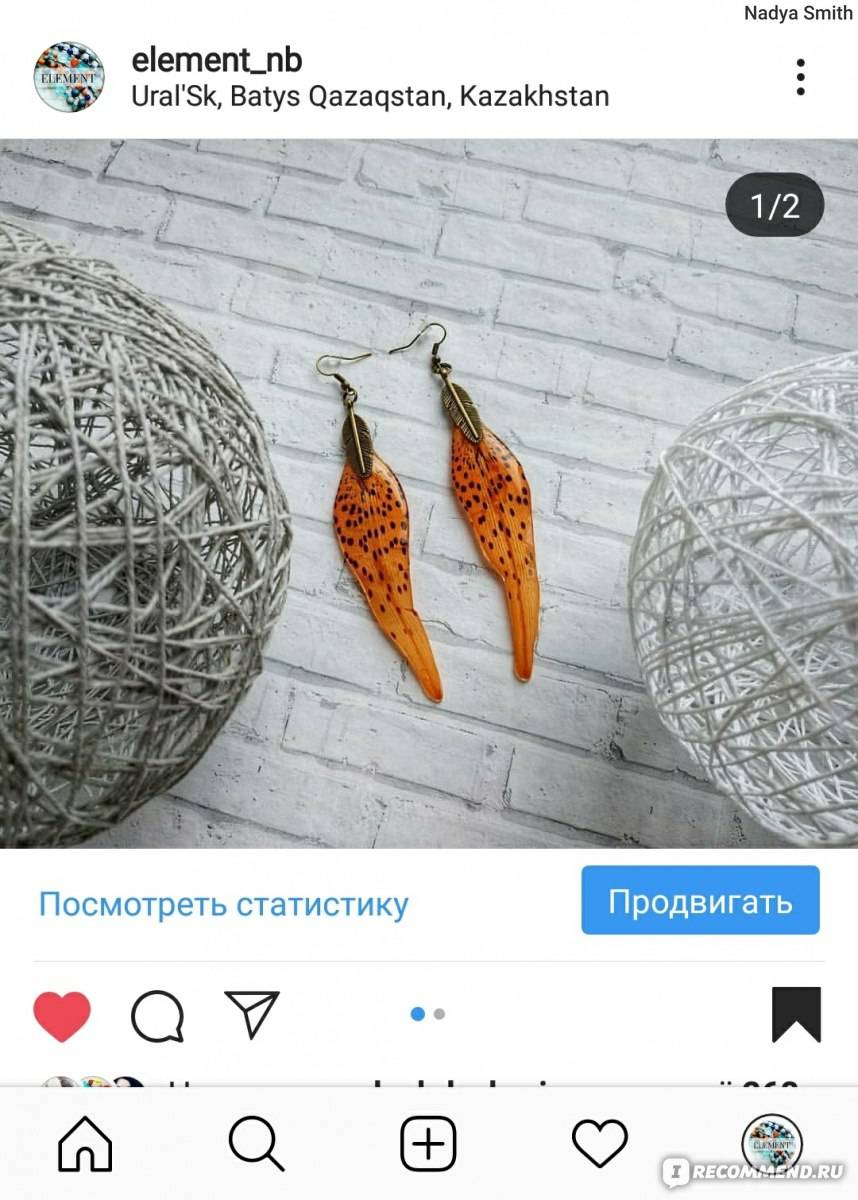This screenshot has width=858, height=1200.
Task: Tap the element_nb avatar in post header
Action: click(x=69, y=77)
